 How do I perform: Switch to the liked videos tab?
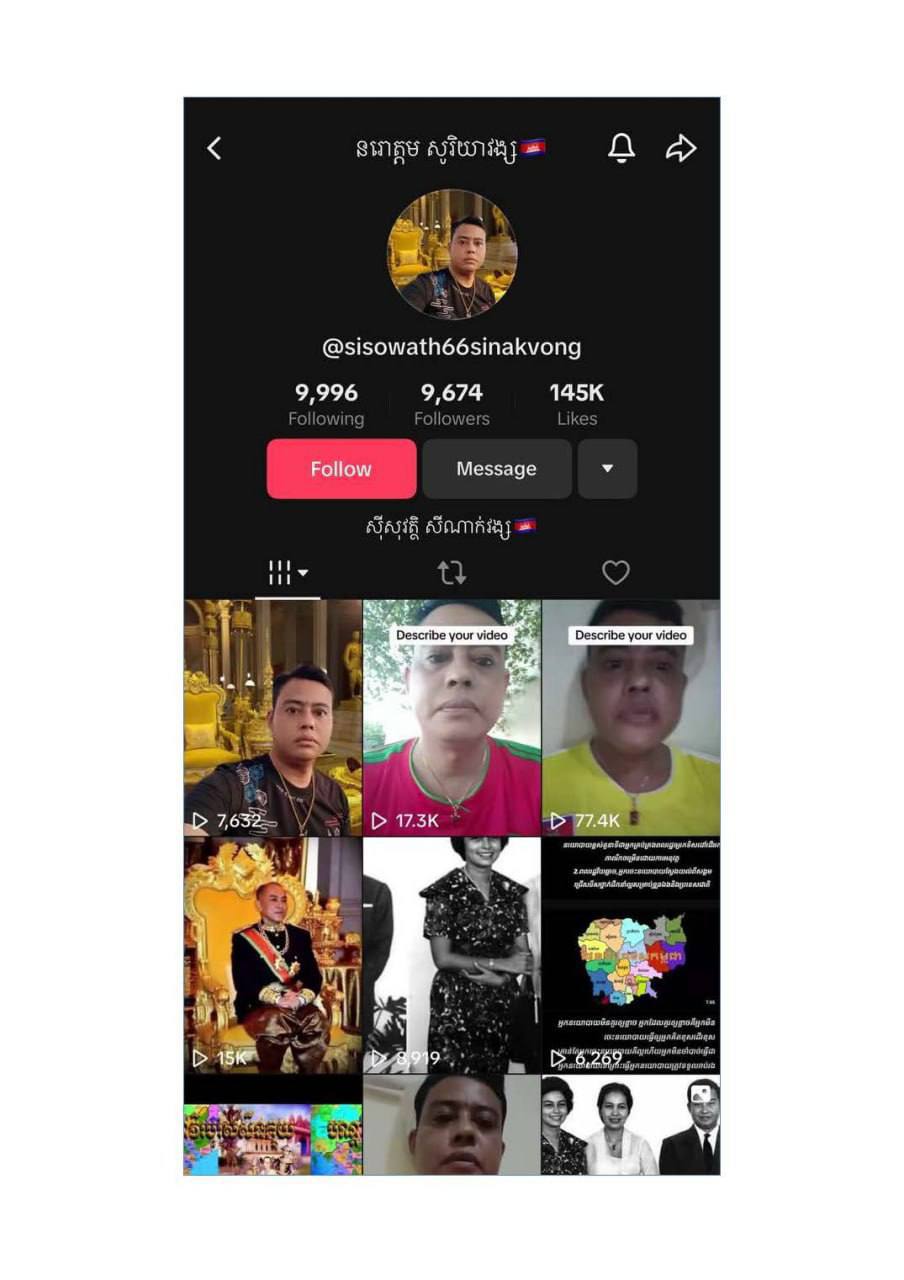615,573
